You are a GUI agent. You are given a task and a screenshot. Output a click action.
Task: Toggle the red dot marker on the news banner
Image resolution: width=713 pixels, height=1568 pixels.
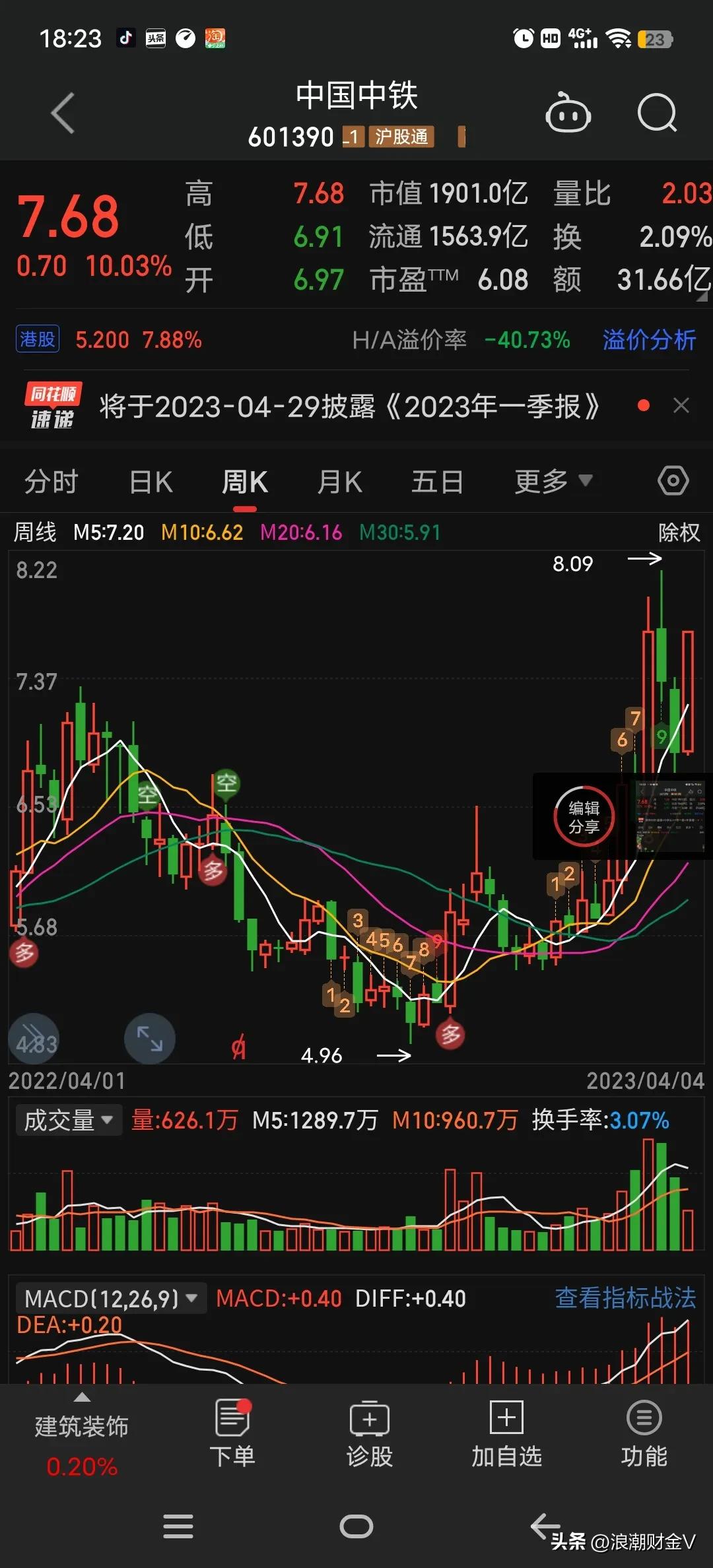tap(644, 405)
